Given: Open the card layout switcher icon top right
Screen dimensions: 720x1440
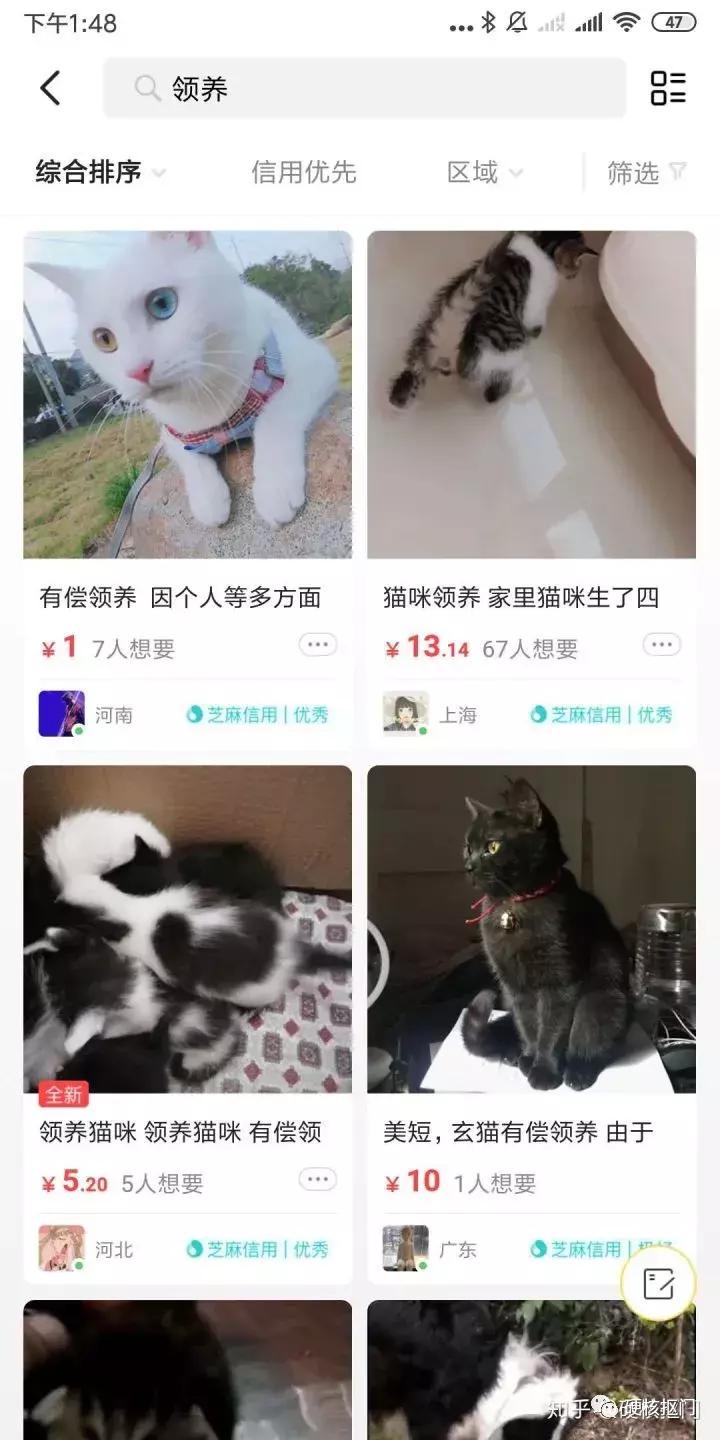Looking at the screenshot, I should [x=668, y=88].
